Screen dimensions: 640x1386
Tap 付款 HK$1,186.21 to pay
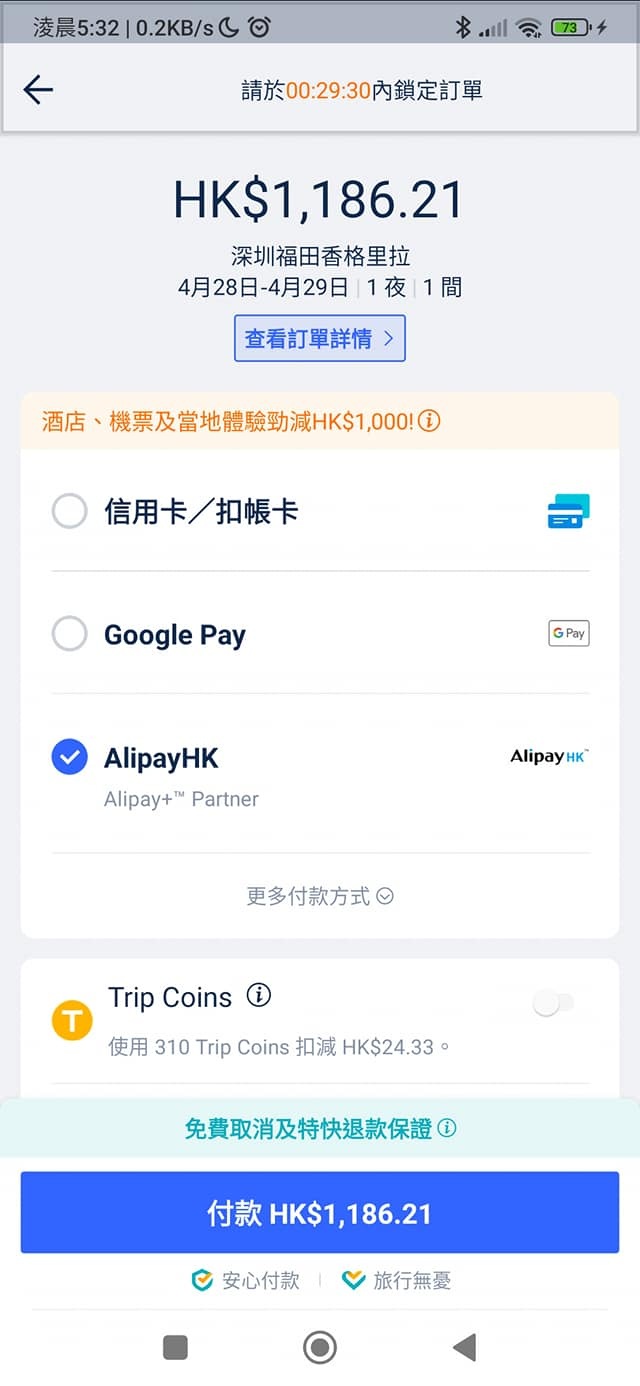point(320,1213)
